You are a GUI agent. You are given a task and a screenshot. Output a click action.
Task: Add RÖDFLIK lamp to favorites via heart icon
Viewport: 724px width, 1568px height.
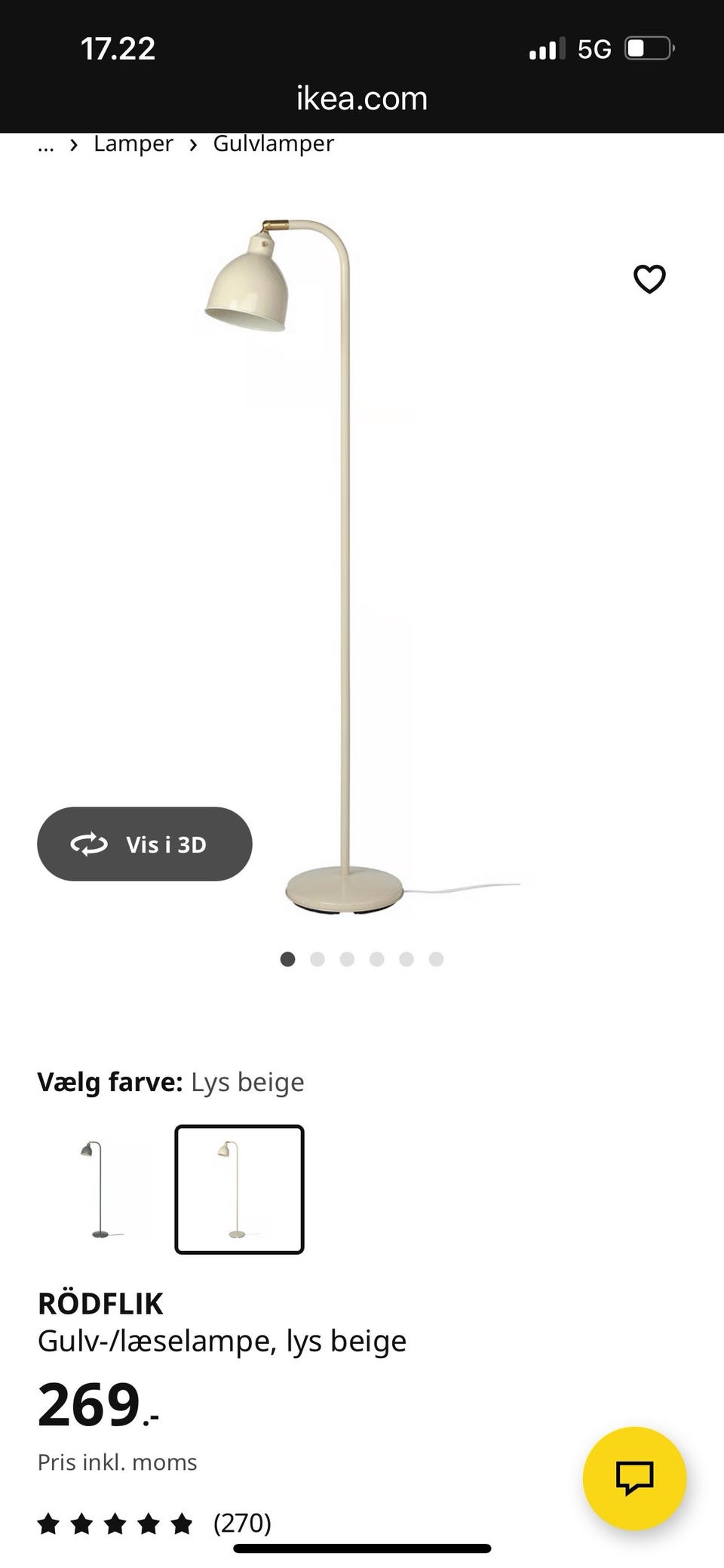pos(649,278)
